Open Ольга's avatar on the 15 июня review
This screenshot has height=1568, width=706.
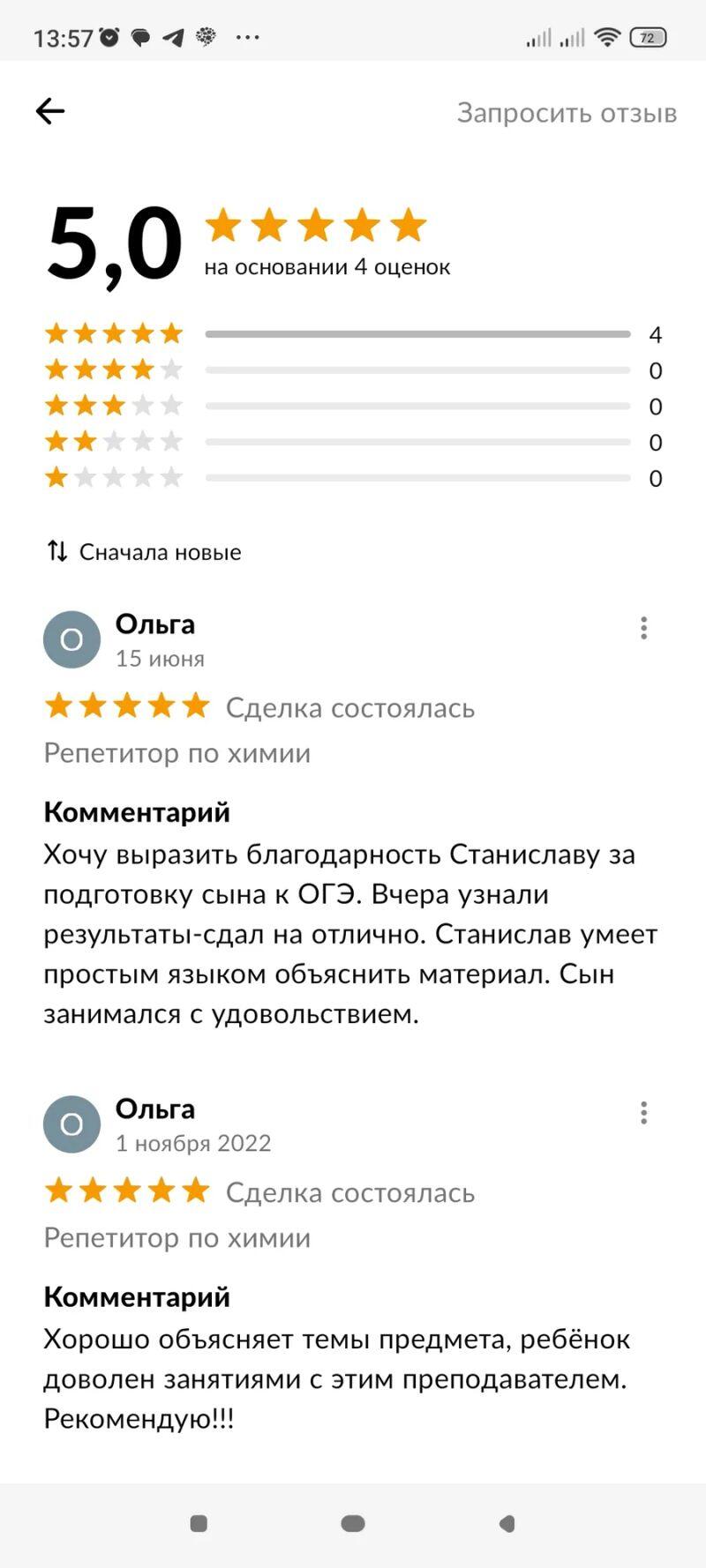pyautogui.click(x=71, y=639)
